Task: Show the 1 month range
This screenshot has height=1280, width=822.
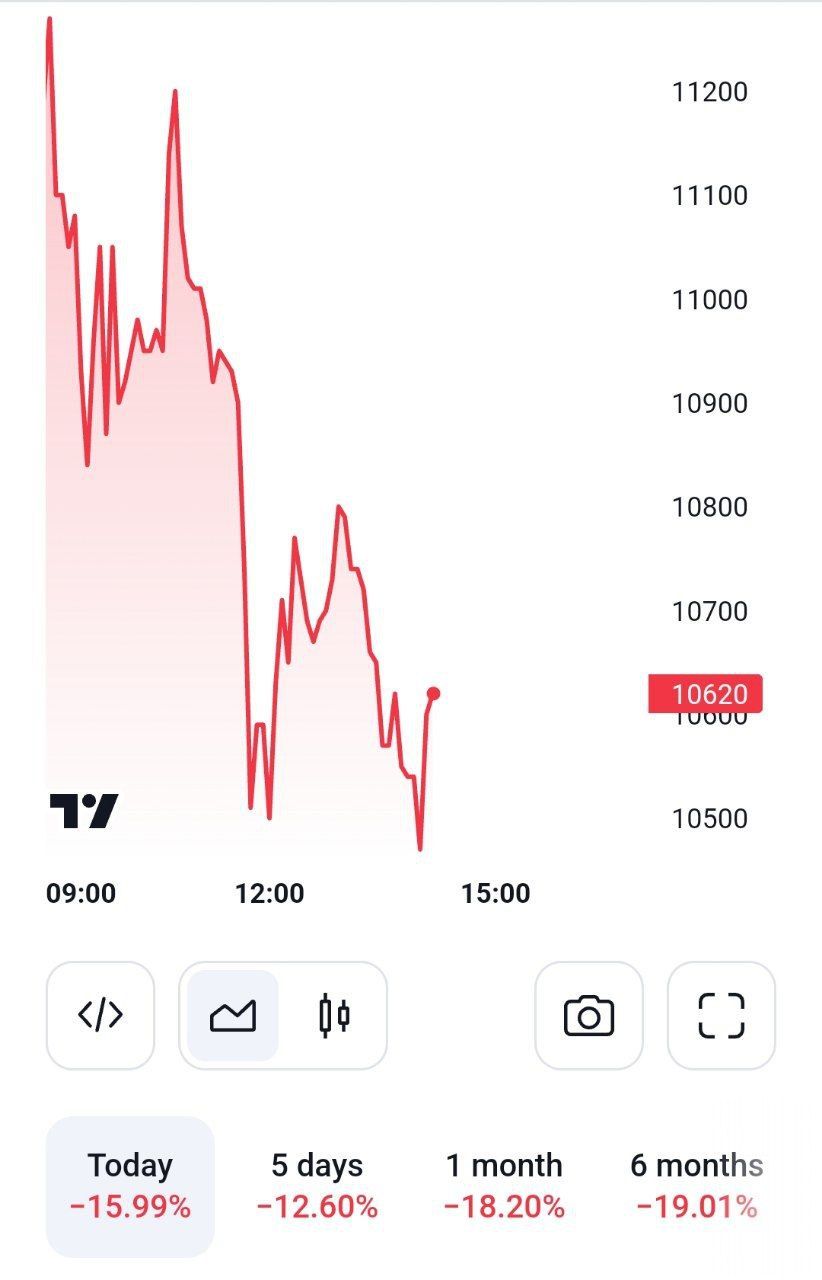Action: (504, 1186)
